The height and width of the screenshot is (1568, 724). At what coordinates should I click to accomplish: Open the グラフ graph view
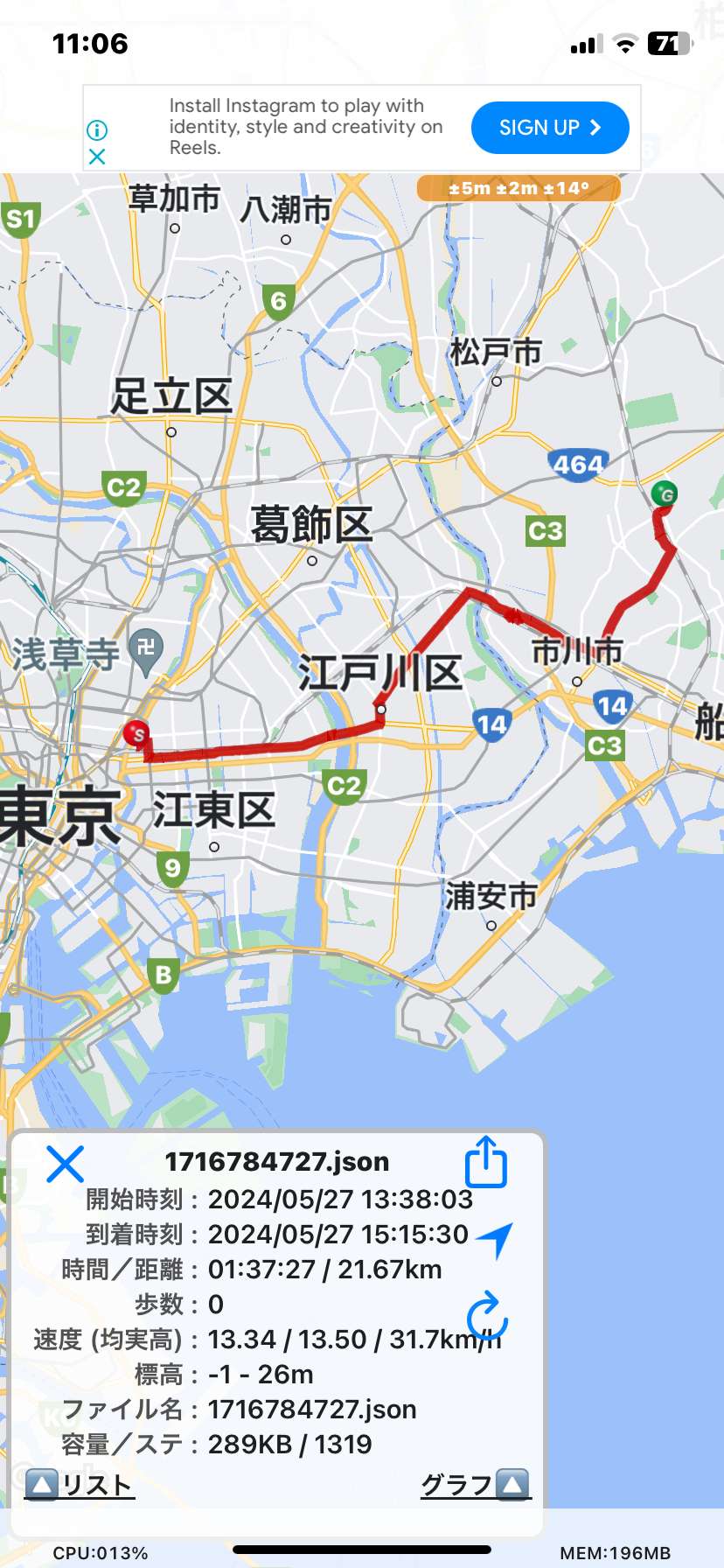[x=476, y=1485]
